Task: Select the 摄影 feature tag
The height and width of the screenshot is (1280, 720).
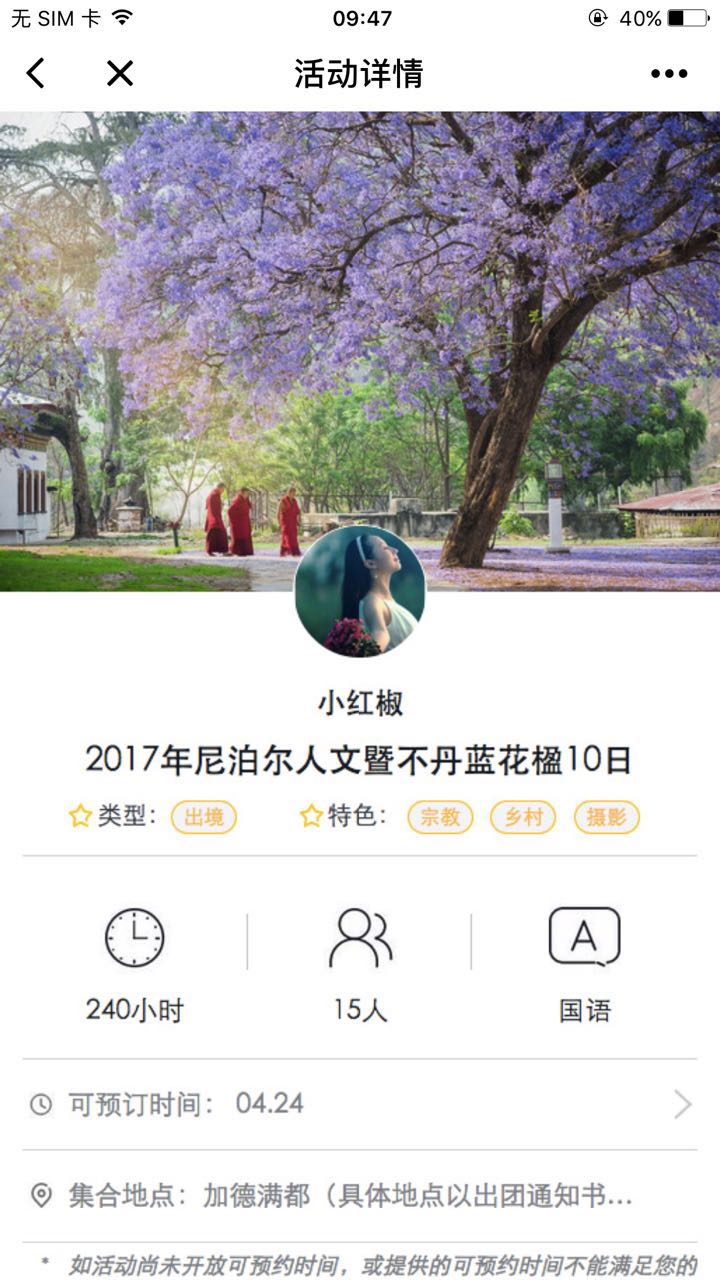Action: pos(606,817)
